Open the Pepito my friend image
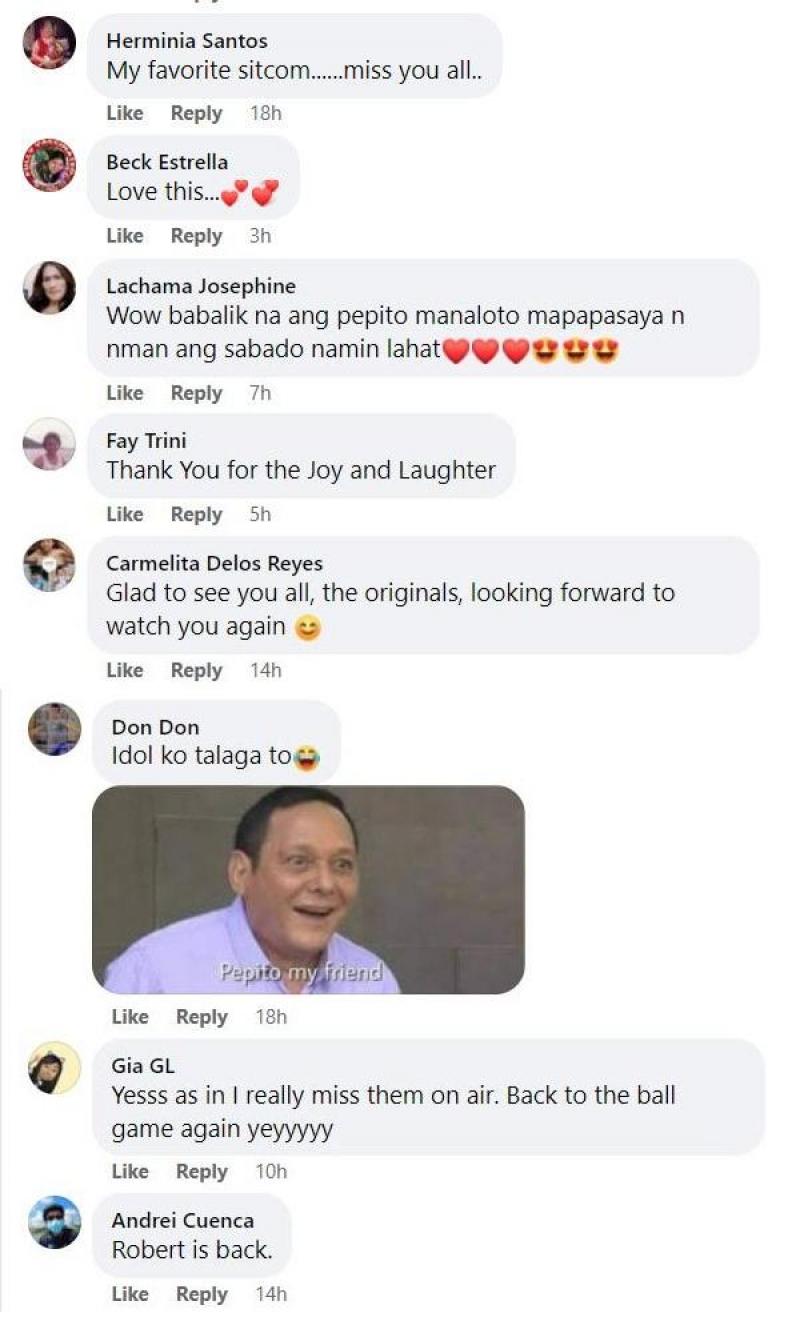 pyautogui.click(x=308, y=889)
